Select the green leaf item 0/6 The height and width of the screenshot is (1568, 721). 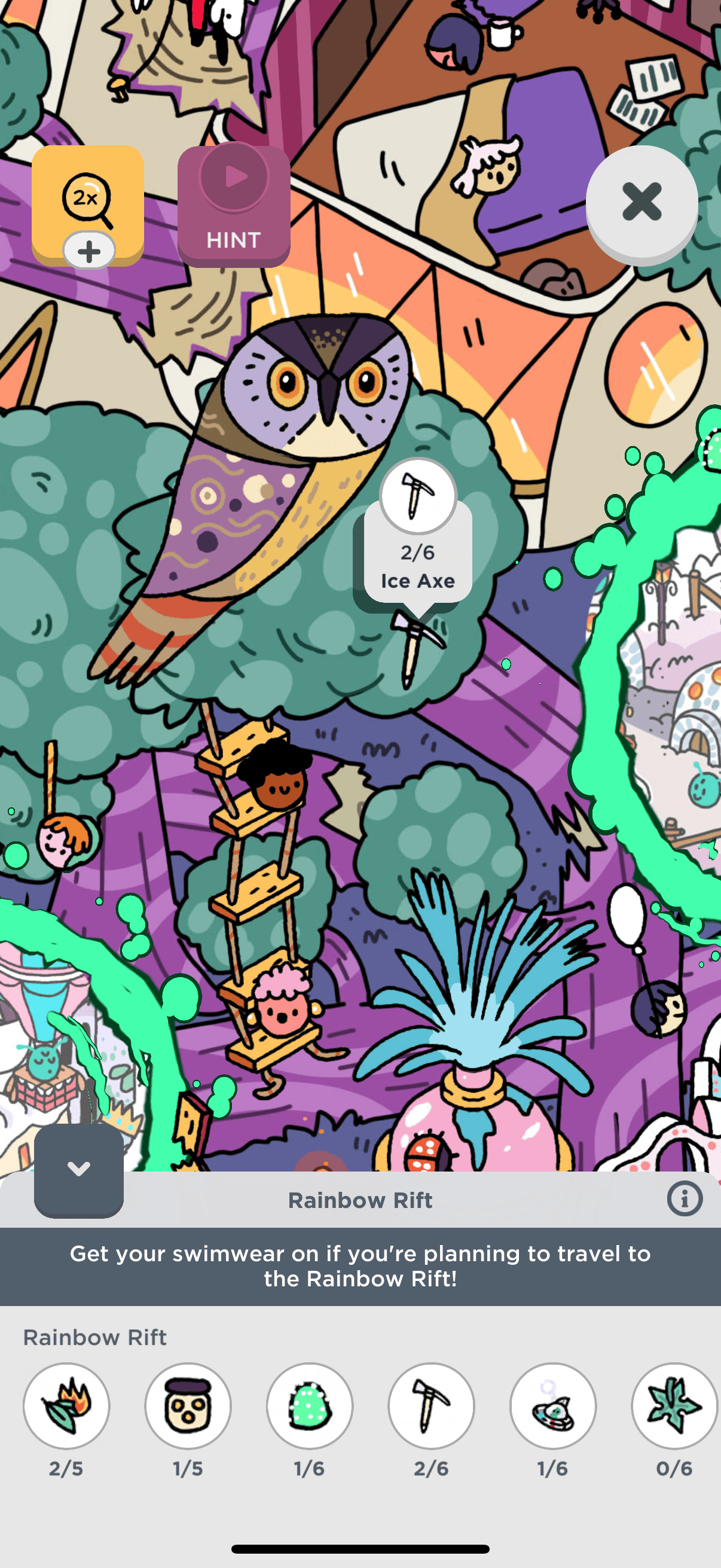click(x=675, y=1405)
